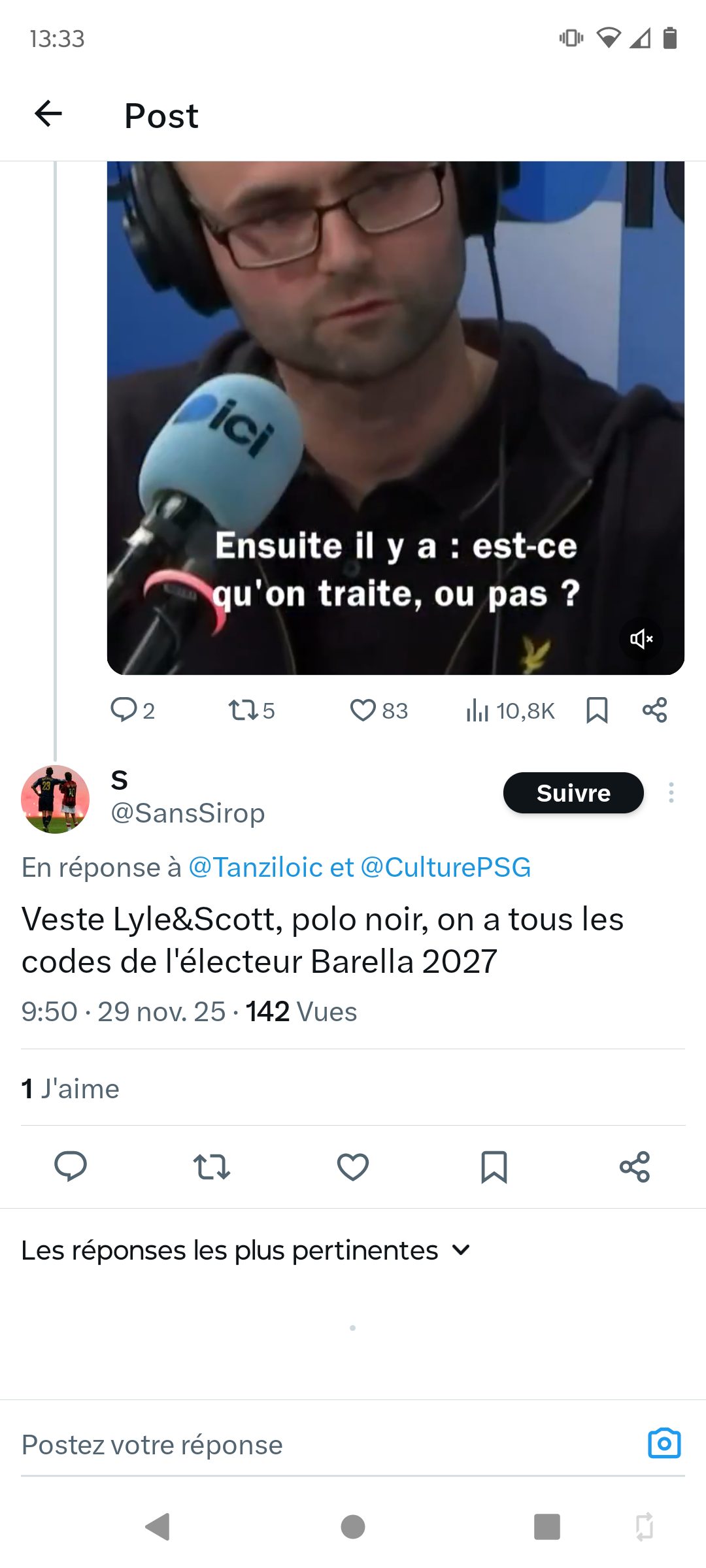Unmute the video in the parent post
This screenshot has height=1568, width=706.
pos(641,638)
